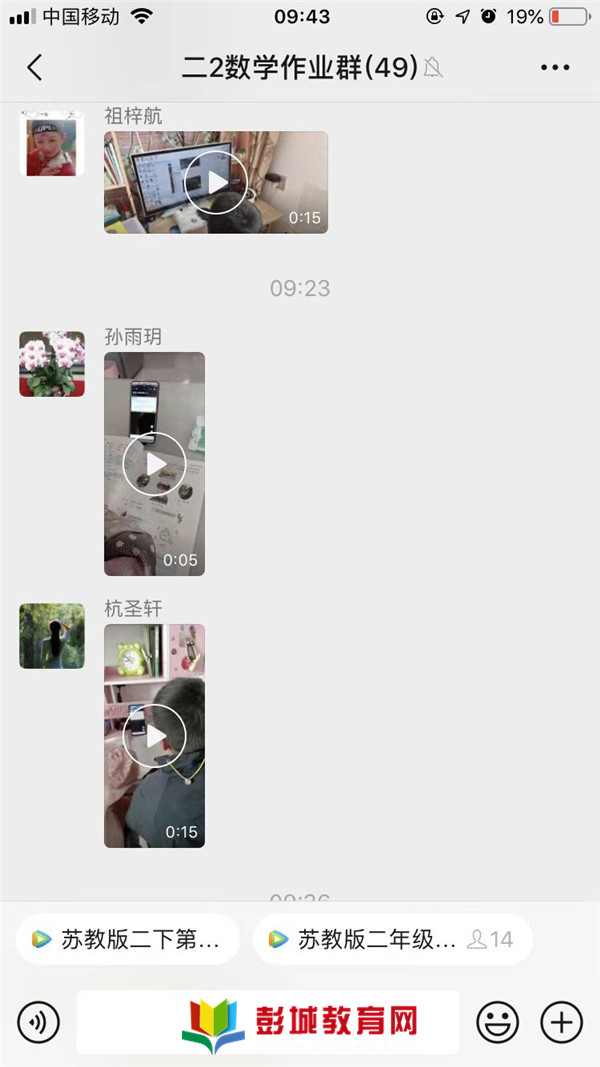Image resolution: width=600 pixels, height=1067 pixels.
Task: Play 祖梓航's 0:15 video
Action: click(x=216, y=182)
